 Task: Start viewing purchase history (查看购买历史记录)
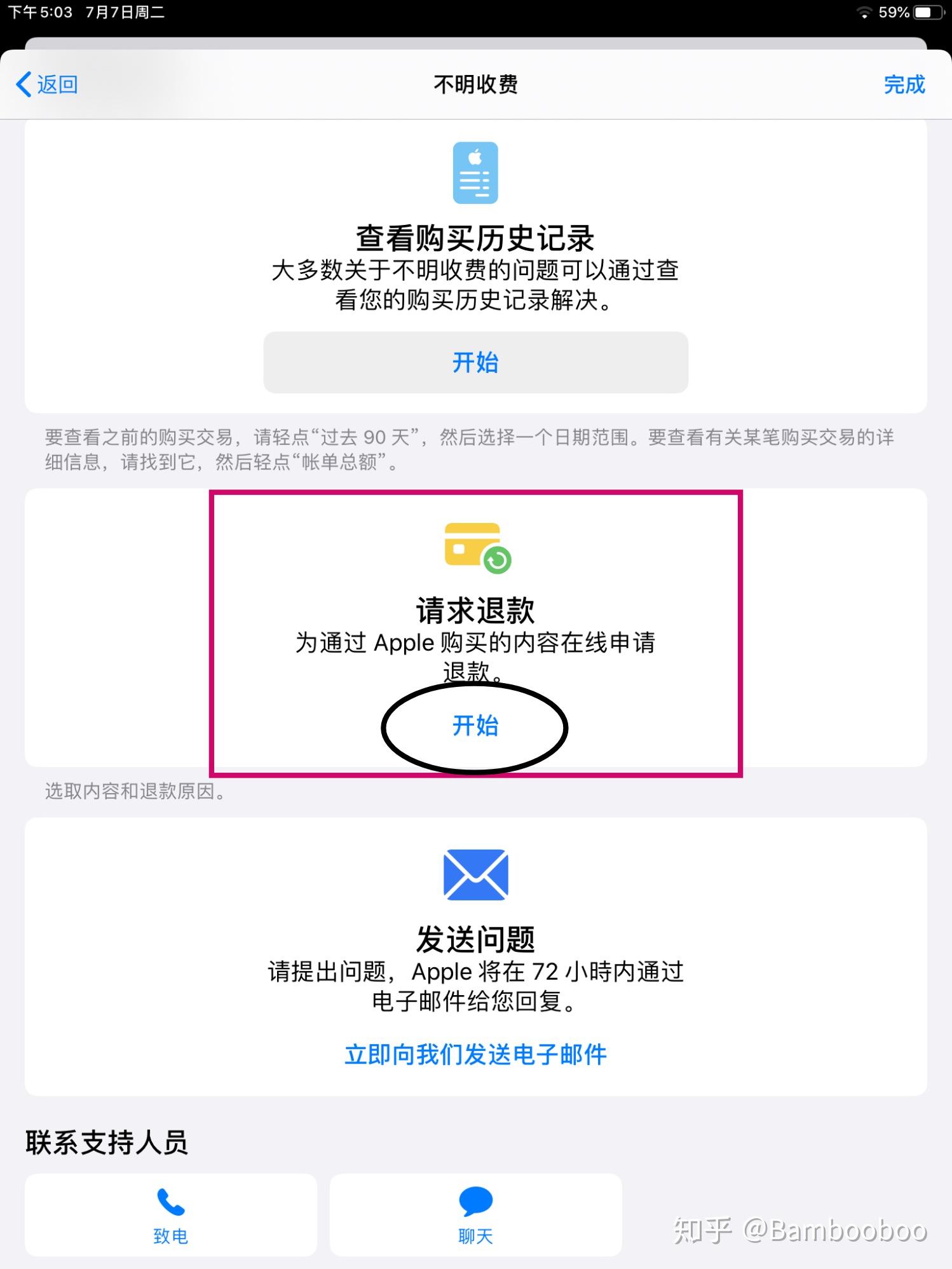[475, 362]
